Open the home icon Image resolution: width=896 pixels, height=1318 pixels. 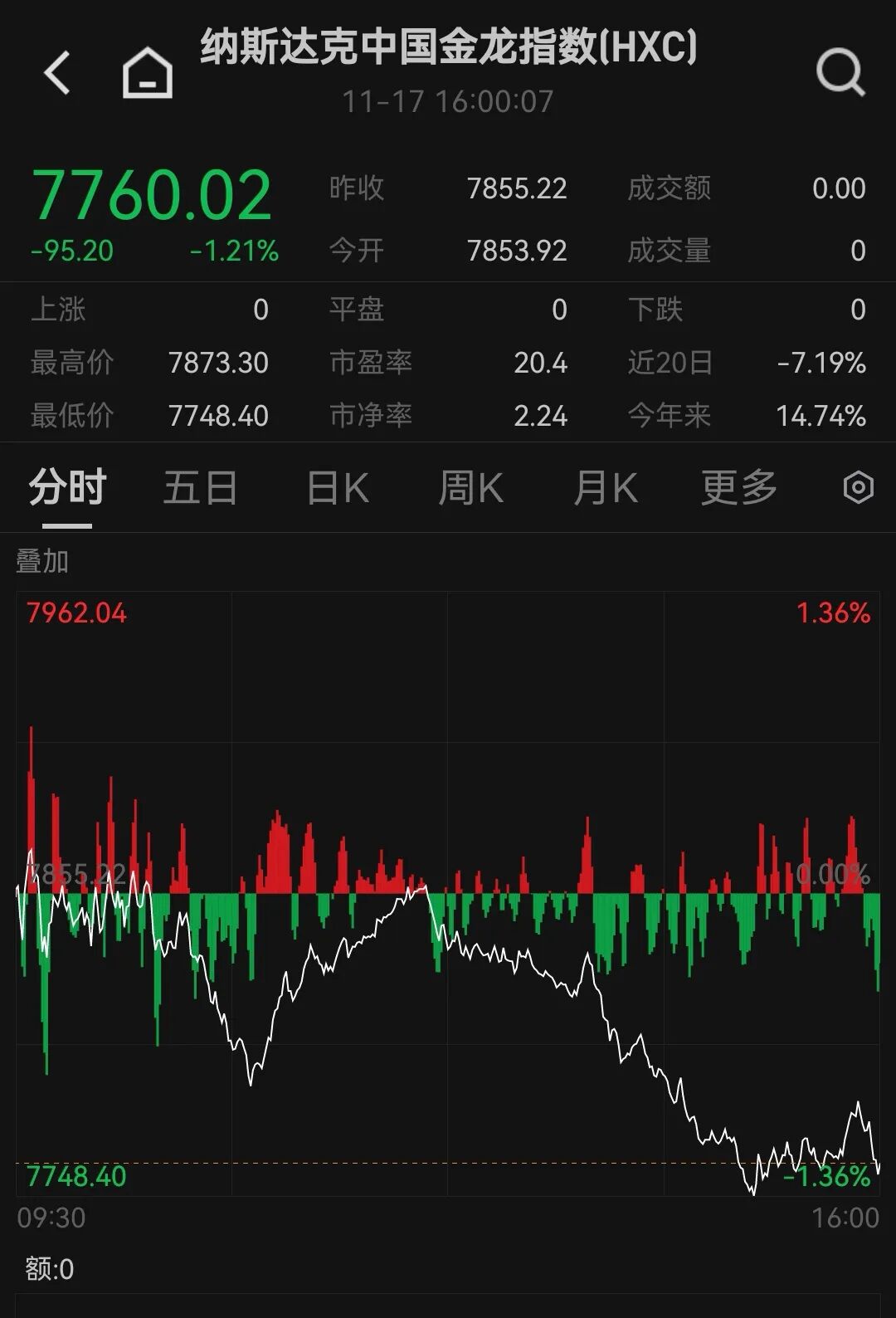click(148, 73)
